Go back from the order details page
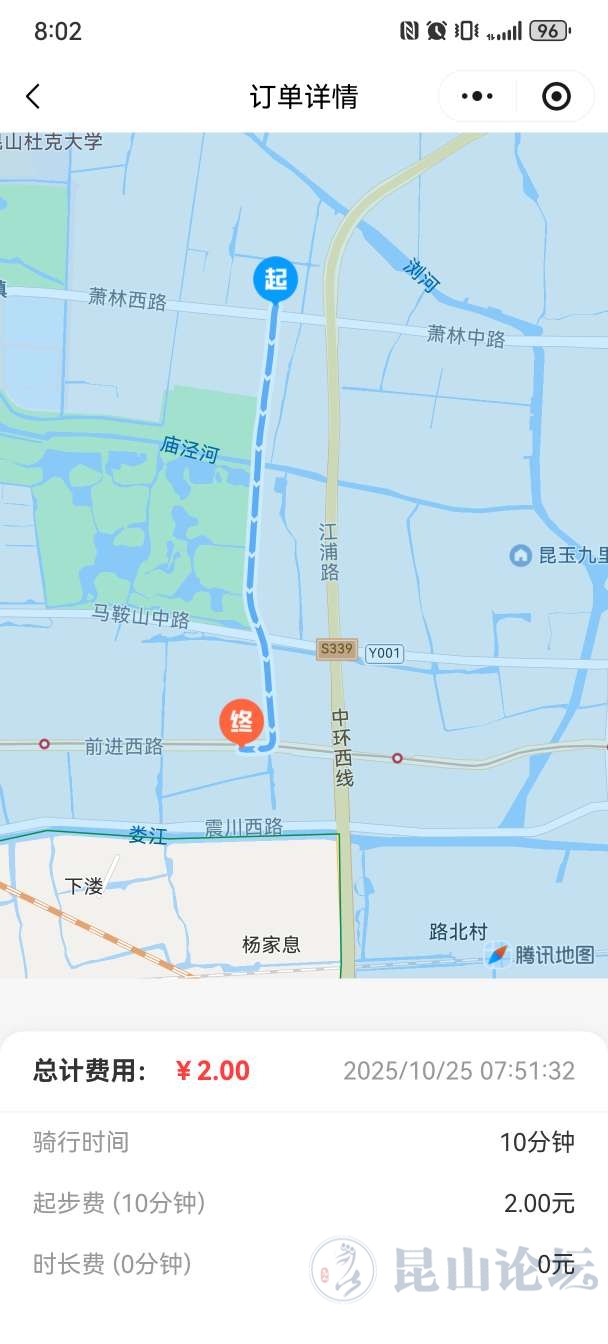The width and height of the screenshot is (608, 1344). 33,96
